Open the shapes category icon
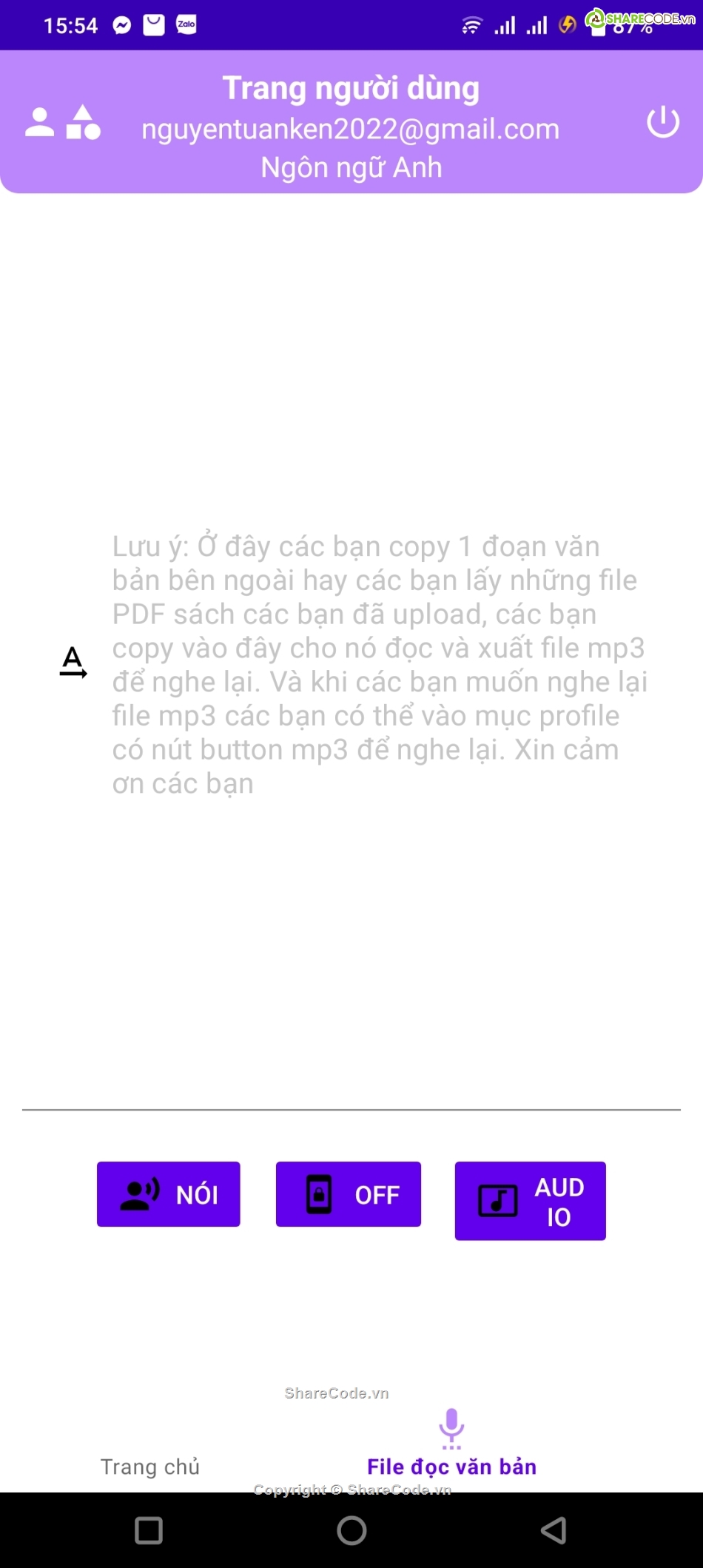 83,122
